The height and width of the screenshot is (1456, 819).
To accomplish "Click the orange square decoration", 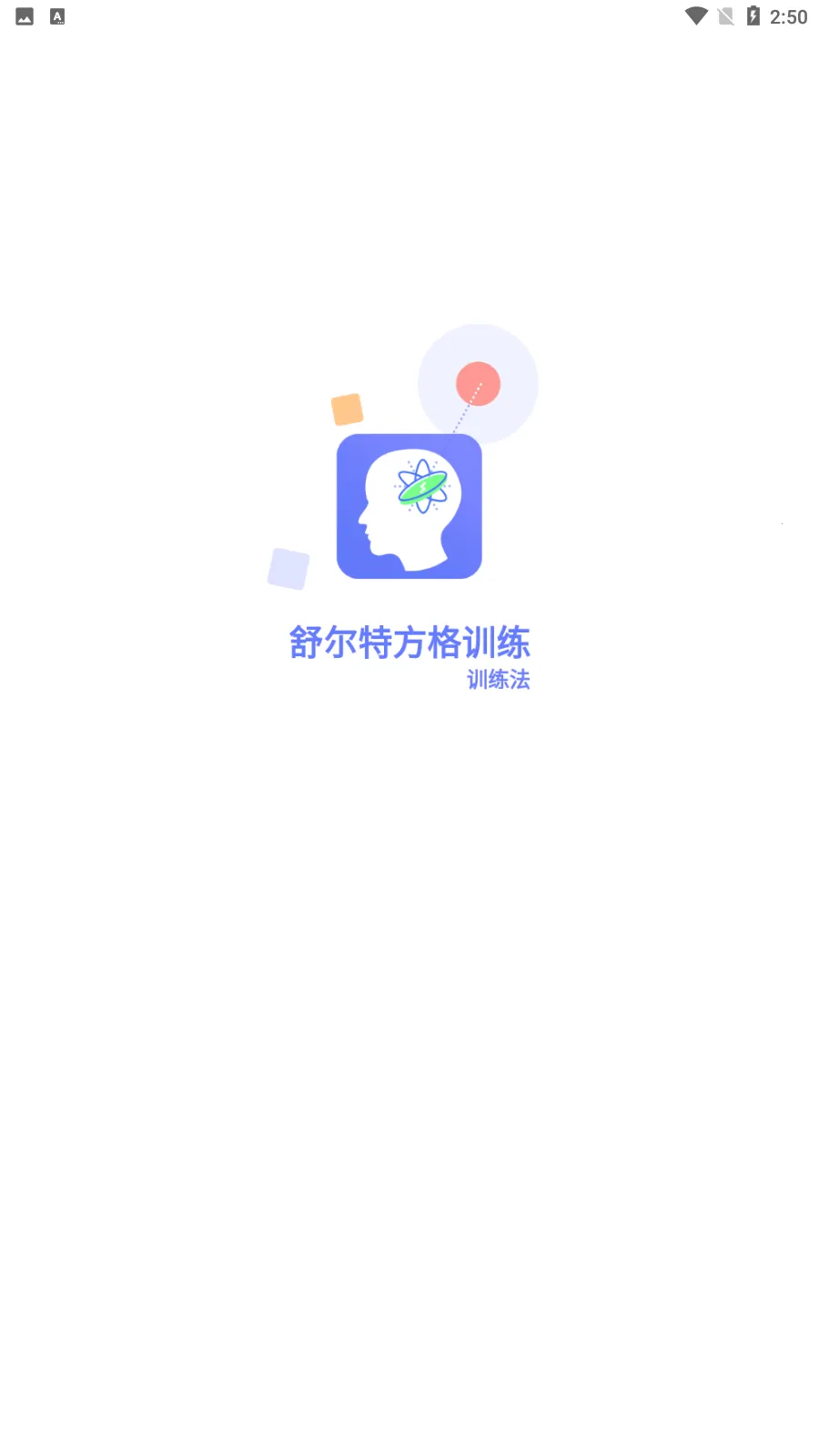I will coord(348,409).
